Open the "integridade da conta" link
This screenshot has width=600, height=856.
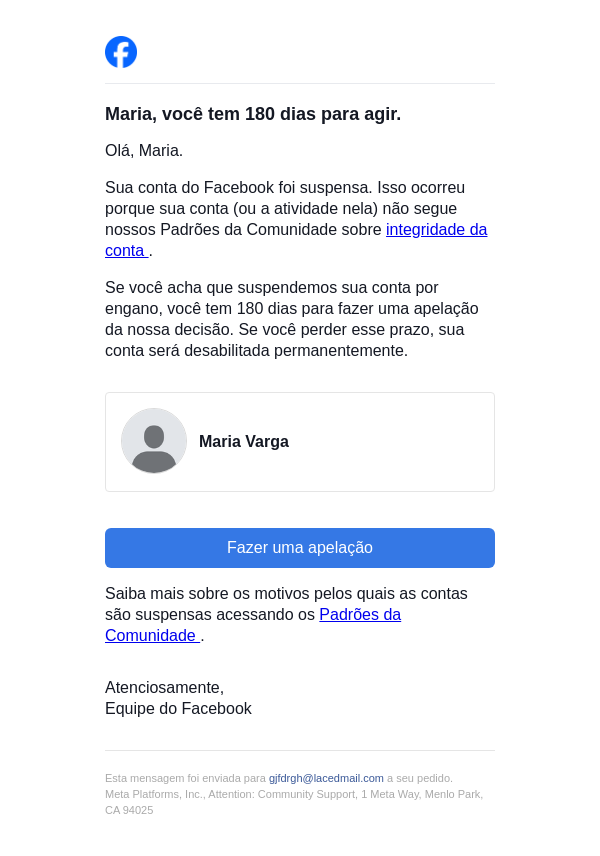tap(436, 230)
